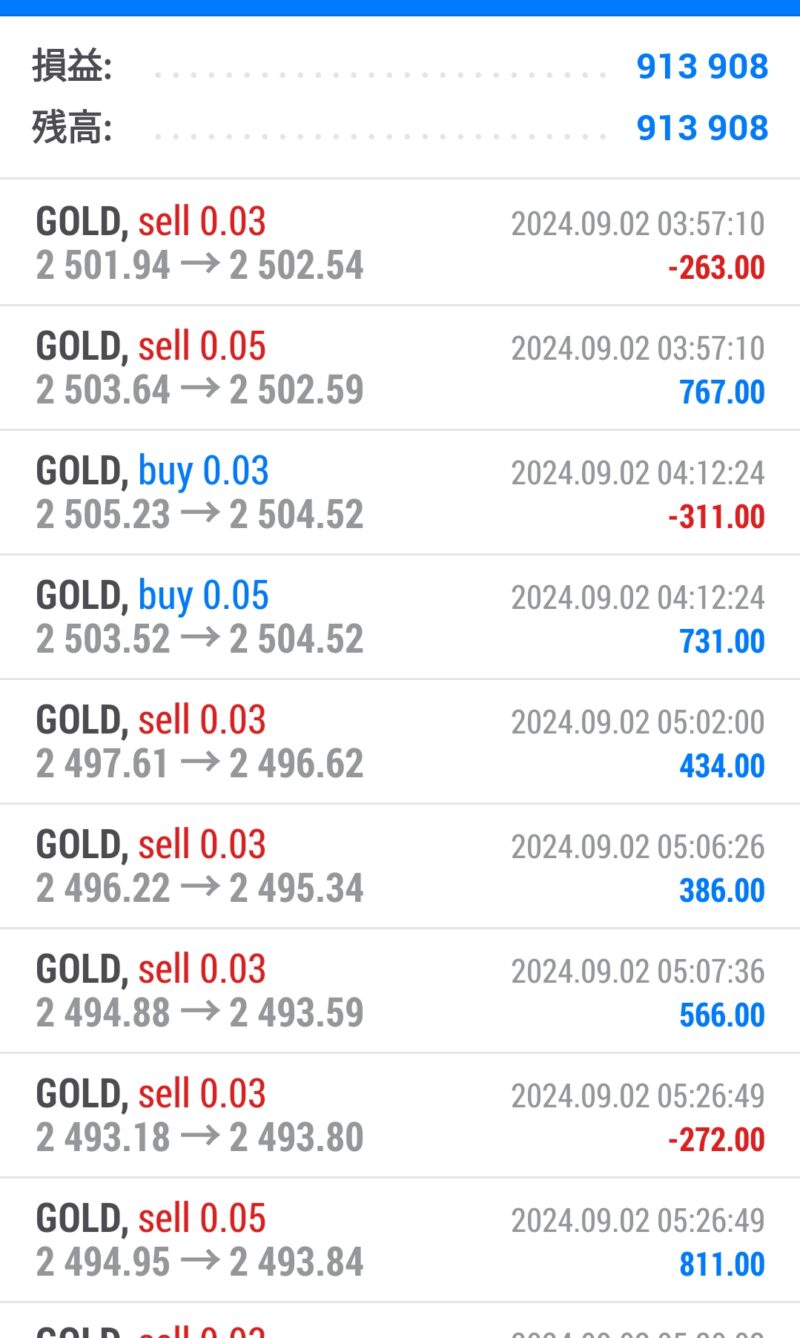
Task: Open the GOLD buy 0.05 trade with 731.00 profit
Action: [x=400, y=617]
